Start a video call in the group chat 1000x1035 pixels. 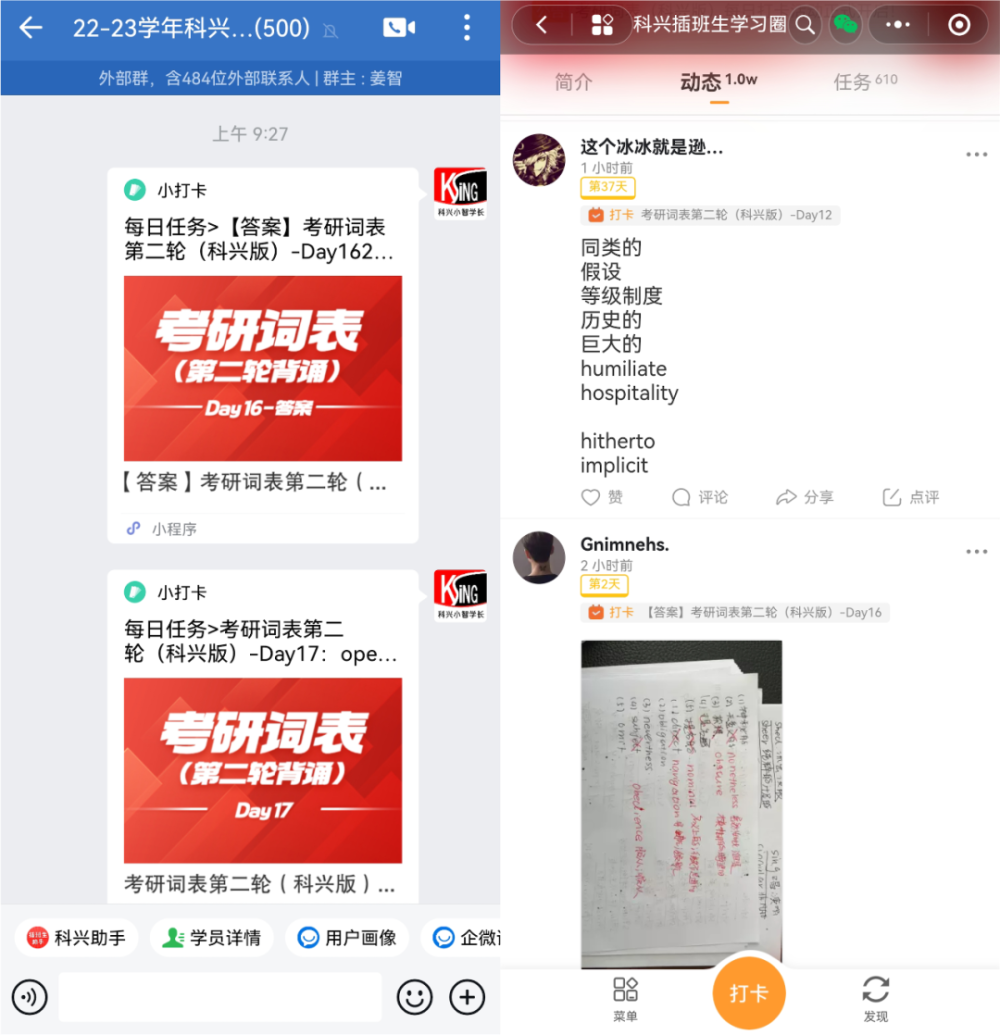coord(399,28)
